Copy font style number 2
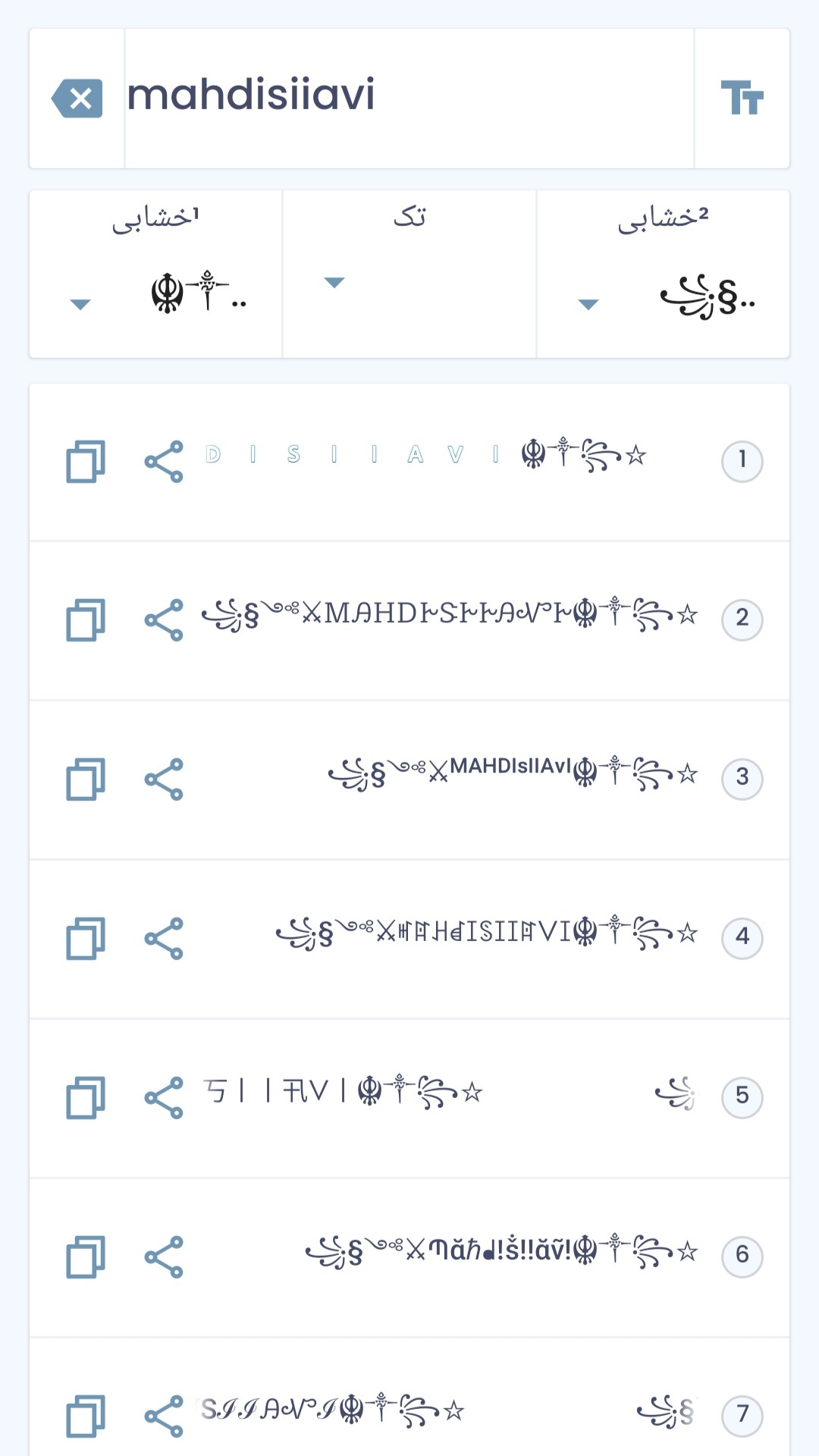This screenshot has height=1456, width=819. [86, 620]
